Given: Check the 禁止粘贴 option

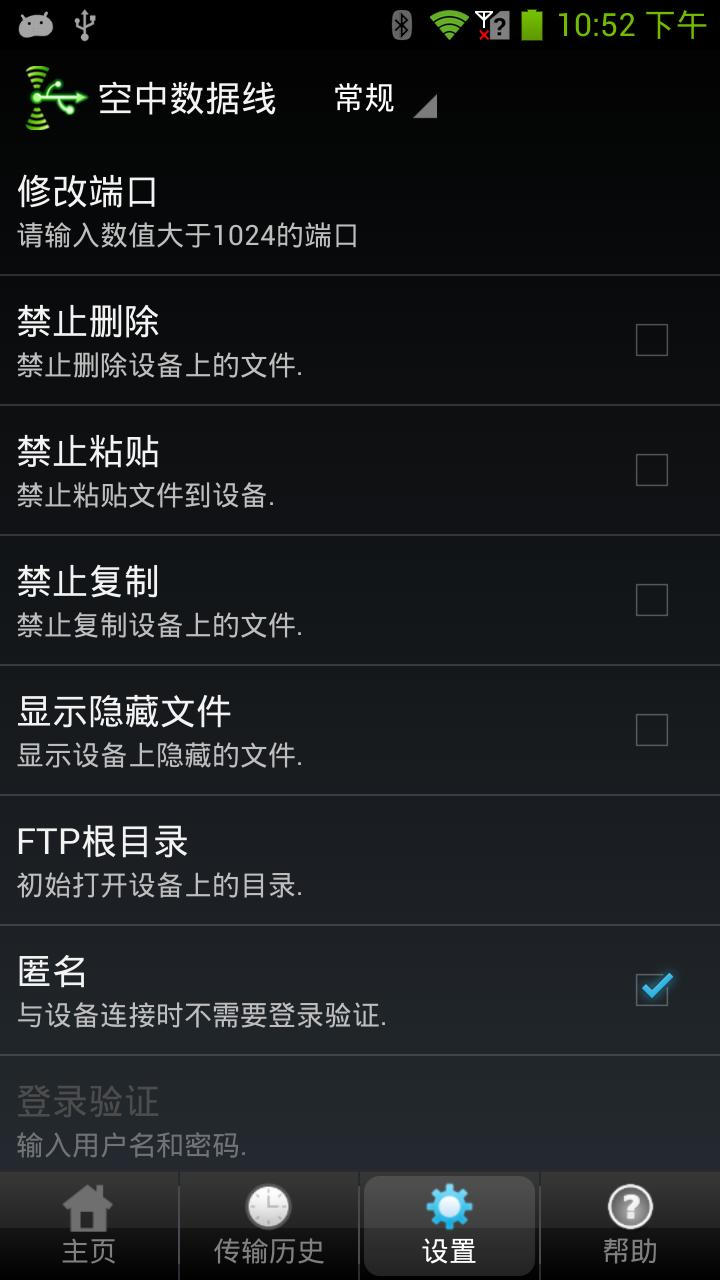Looking at the screenshot, I should tap(652, 470).
